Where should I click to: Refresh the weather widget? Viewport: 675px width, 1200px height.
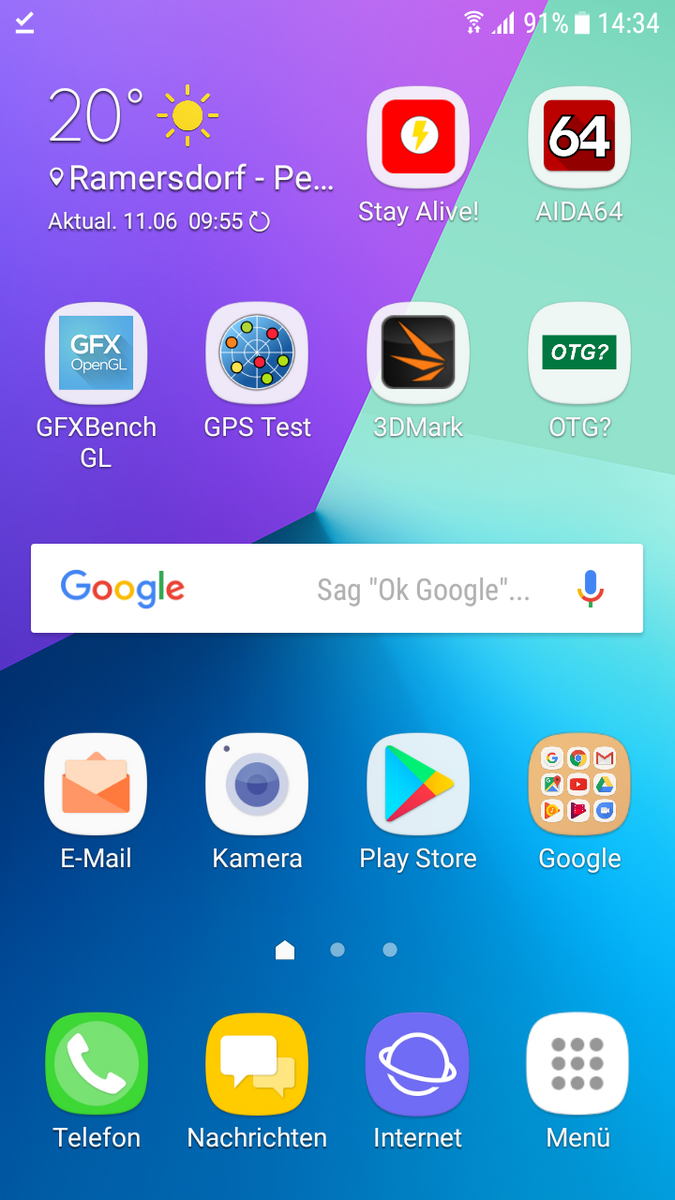click(x=259, y=222)
